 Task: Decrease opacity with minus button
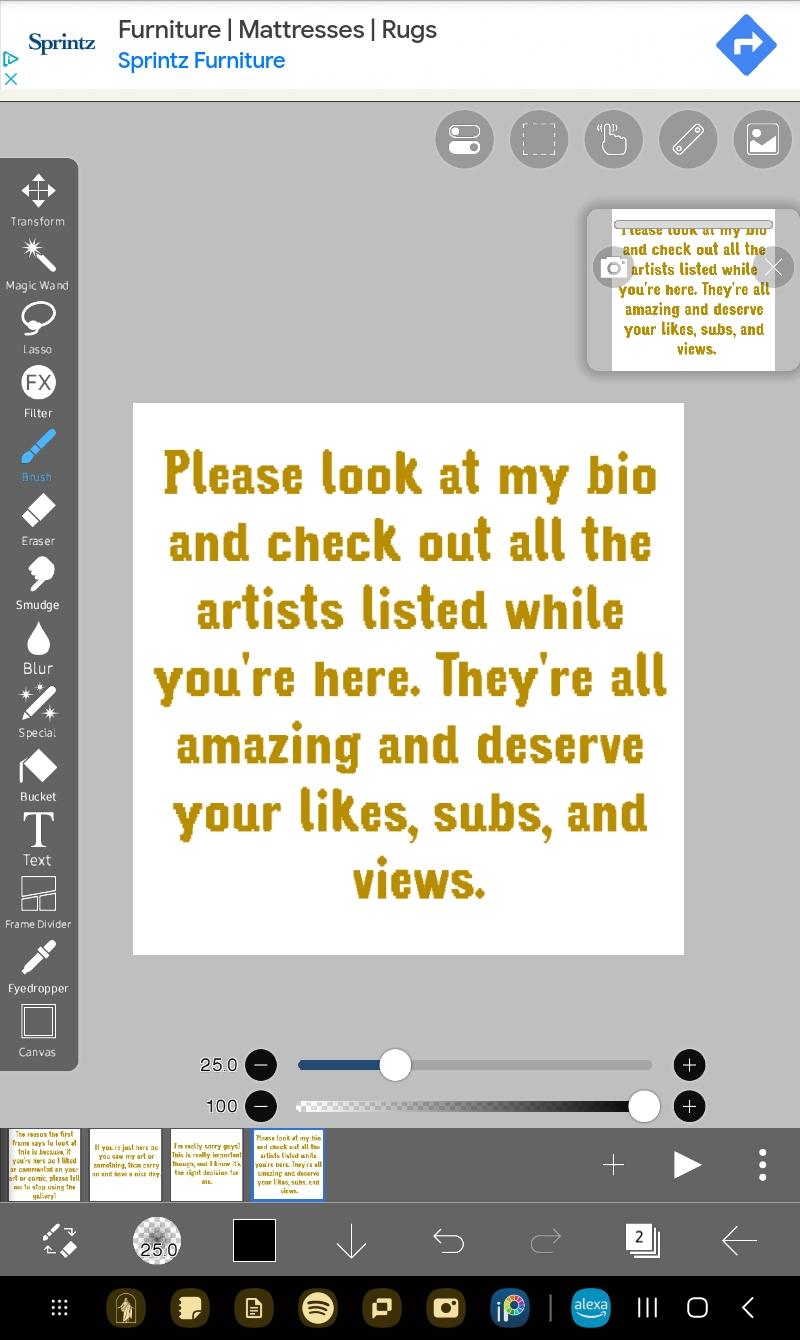(x=261, y=1106)
